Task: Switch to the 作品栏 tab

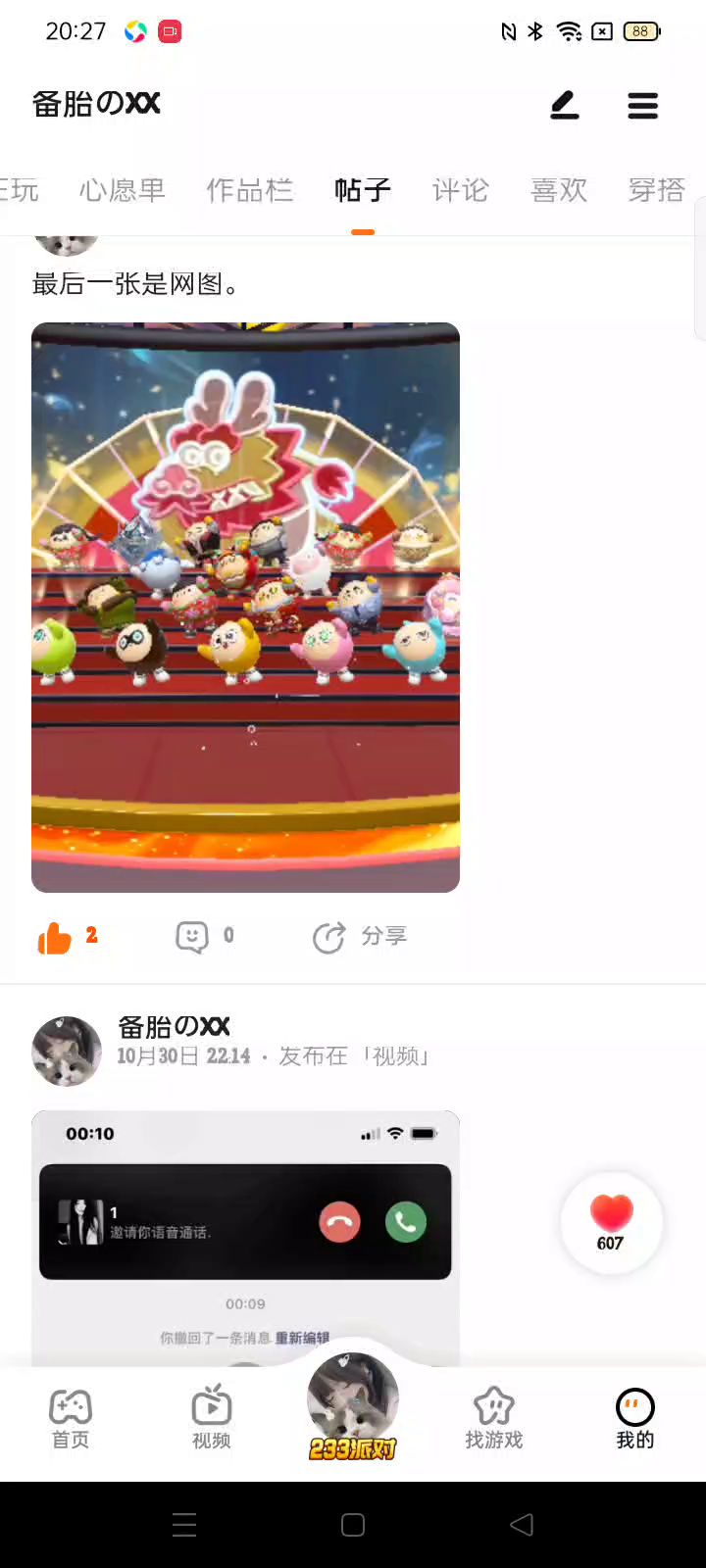Action: pos(250,190)
